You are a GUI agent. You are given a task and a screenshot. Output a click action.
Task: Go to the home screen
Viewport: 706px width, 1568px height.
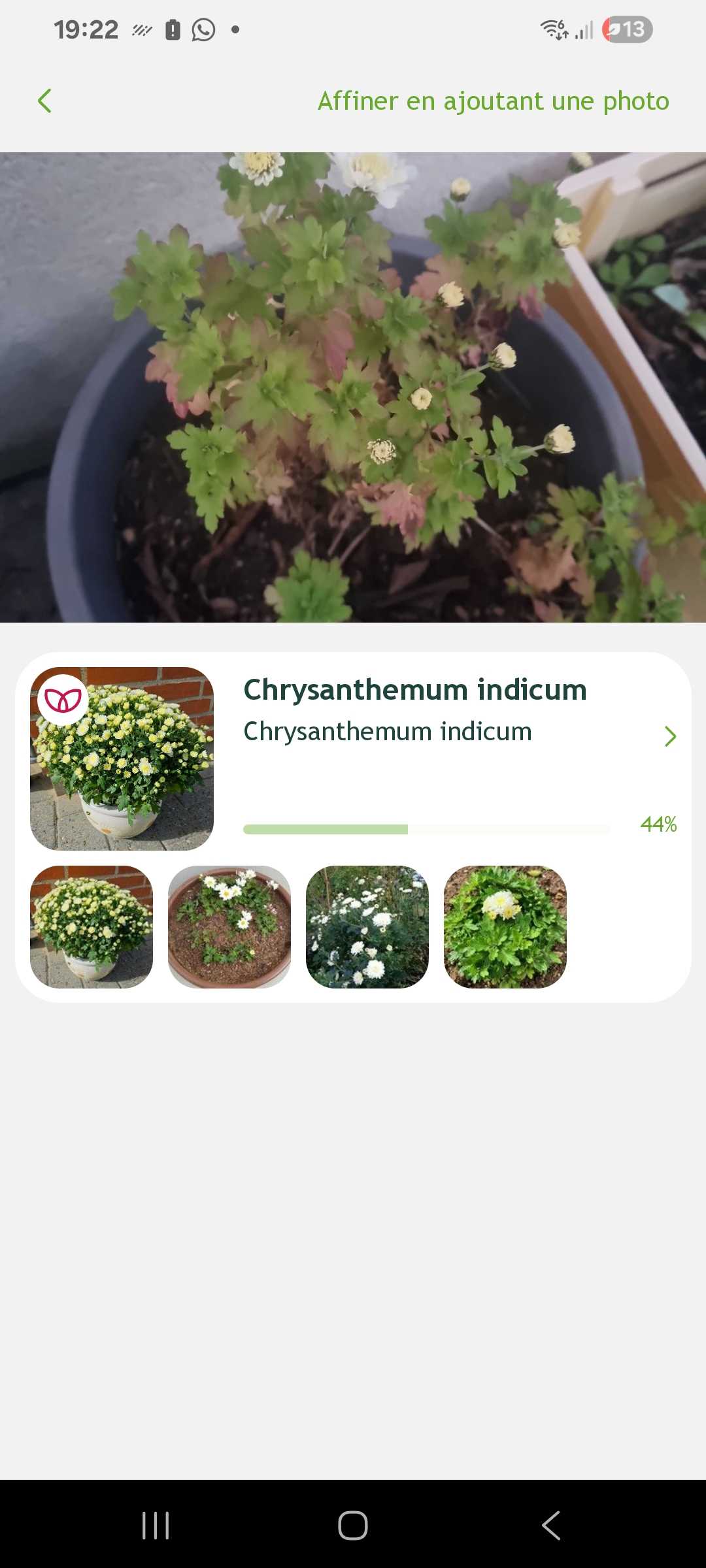353,1525
